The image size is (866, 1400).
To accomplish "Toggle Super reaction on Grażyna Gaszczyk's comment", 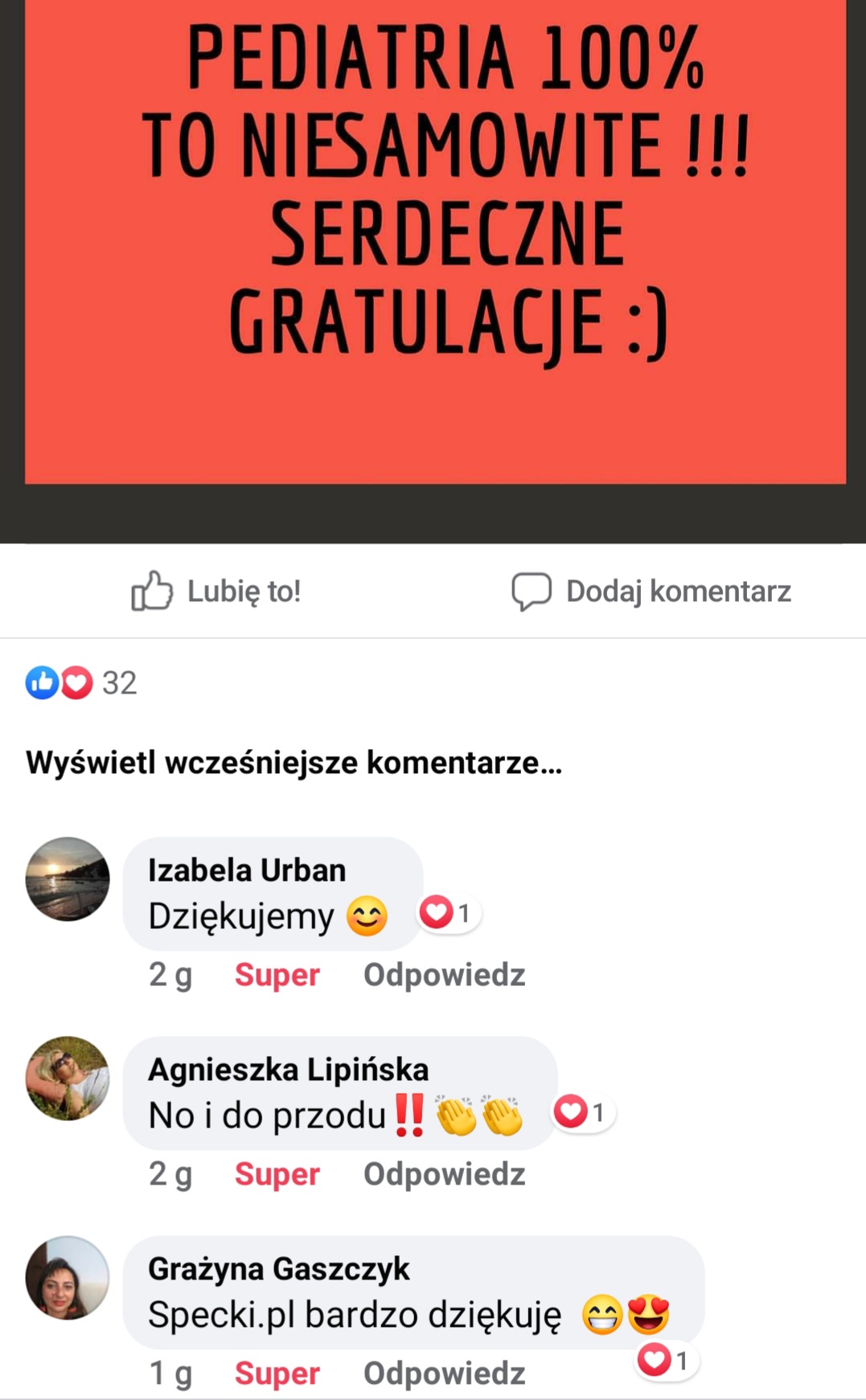I will click(x=277, y=1373).
